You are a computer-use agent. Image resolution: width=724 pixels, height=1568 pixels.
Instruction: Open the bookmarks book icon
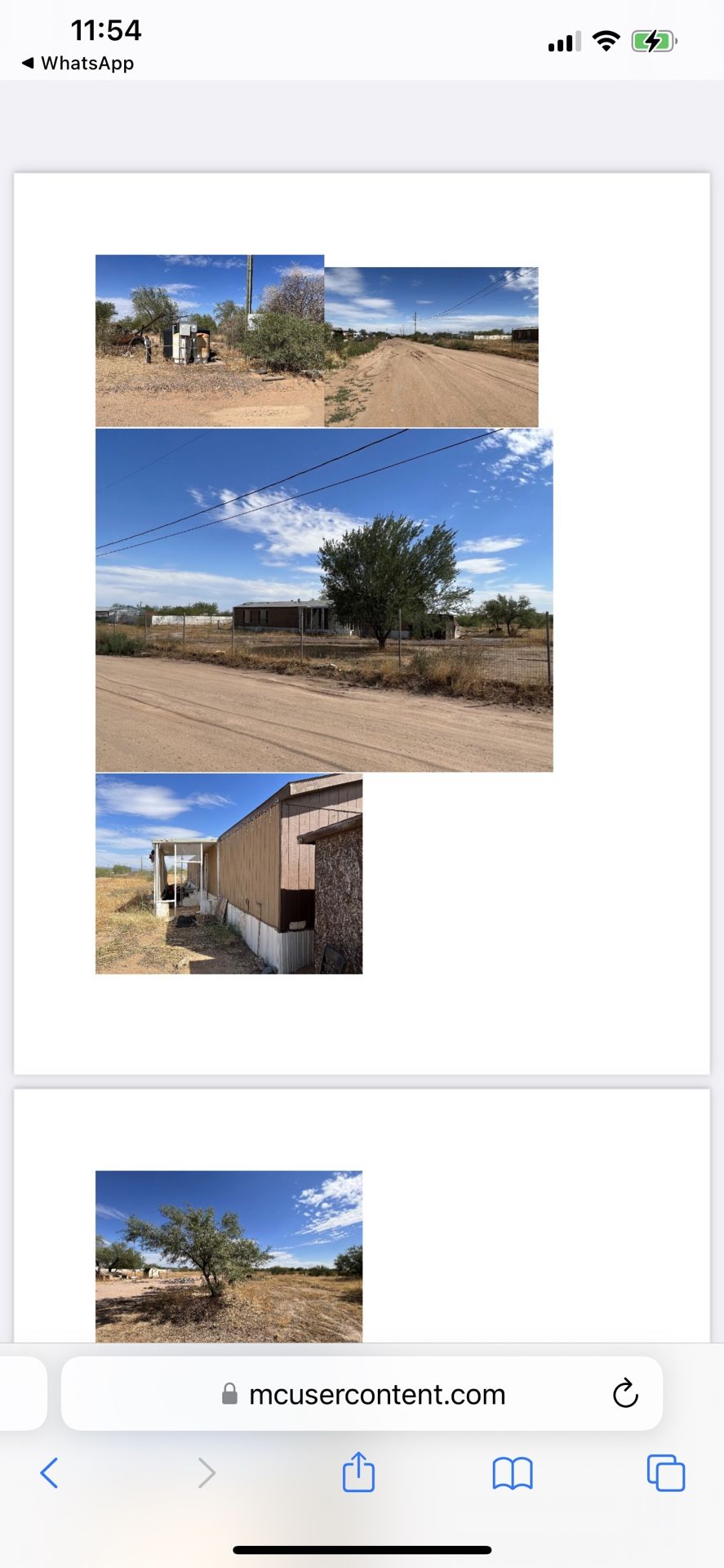pos(513,1473)
